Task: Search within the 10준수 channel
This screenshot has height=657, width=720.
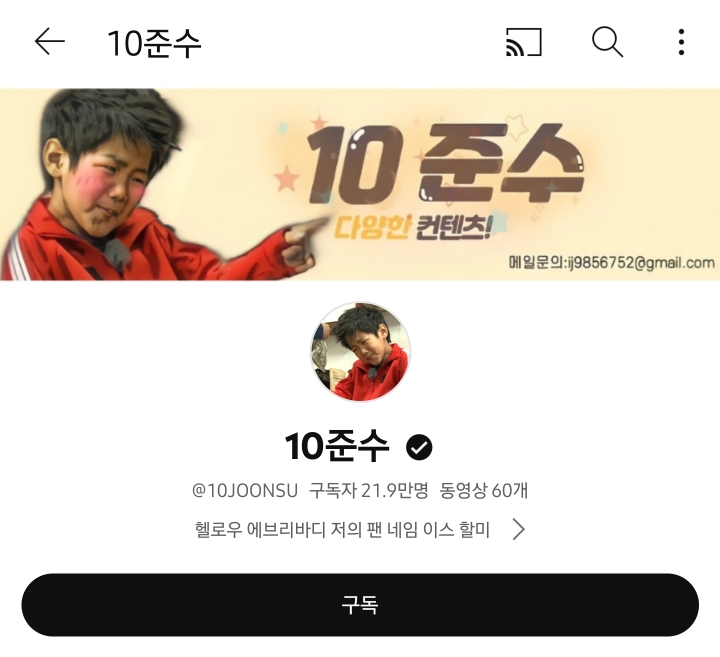Action: click(607, 42)
